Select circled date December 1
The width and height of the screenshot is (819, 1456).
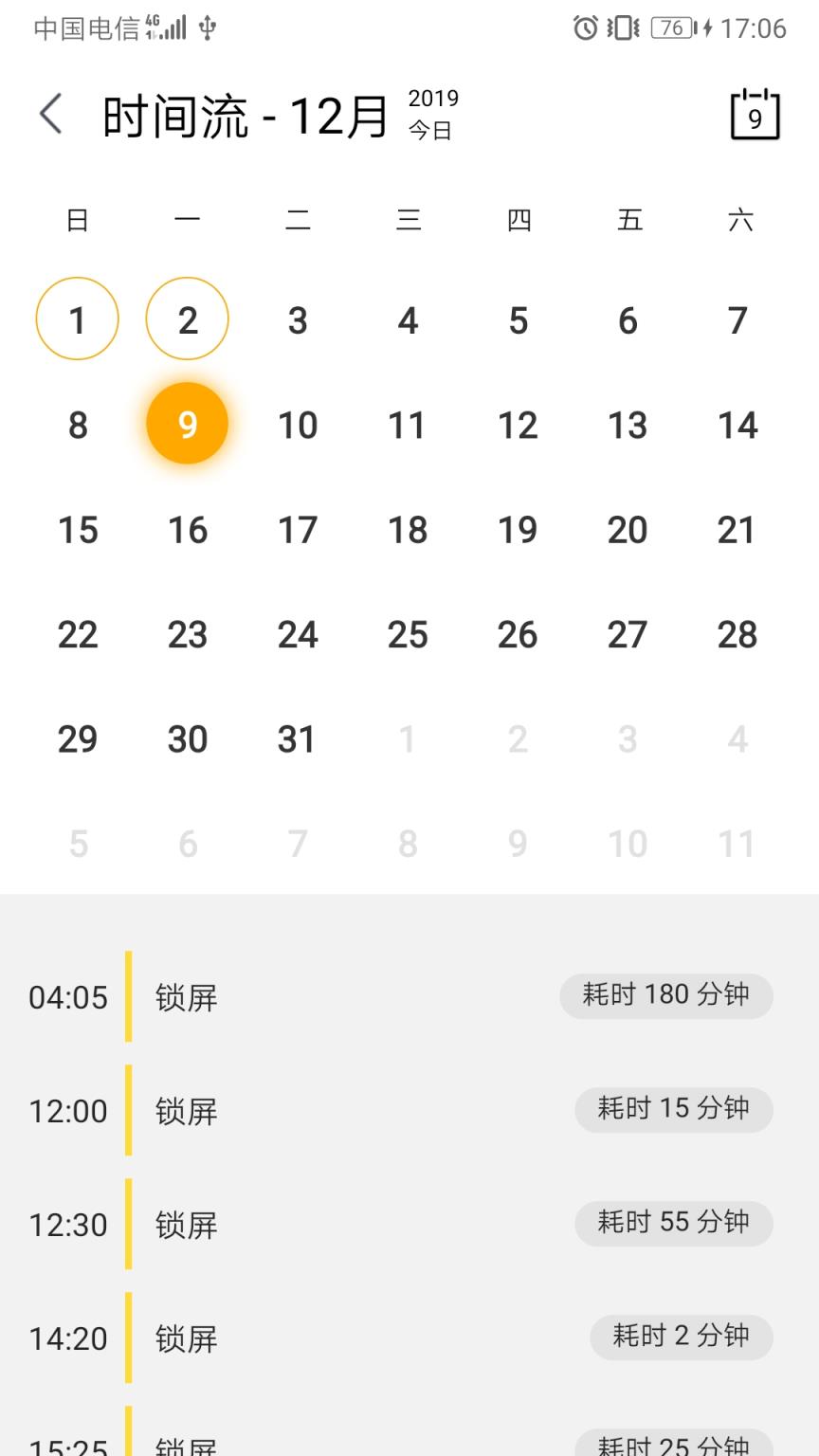(x=77, y=319)
